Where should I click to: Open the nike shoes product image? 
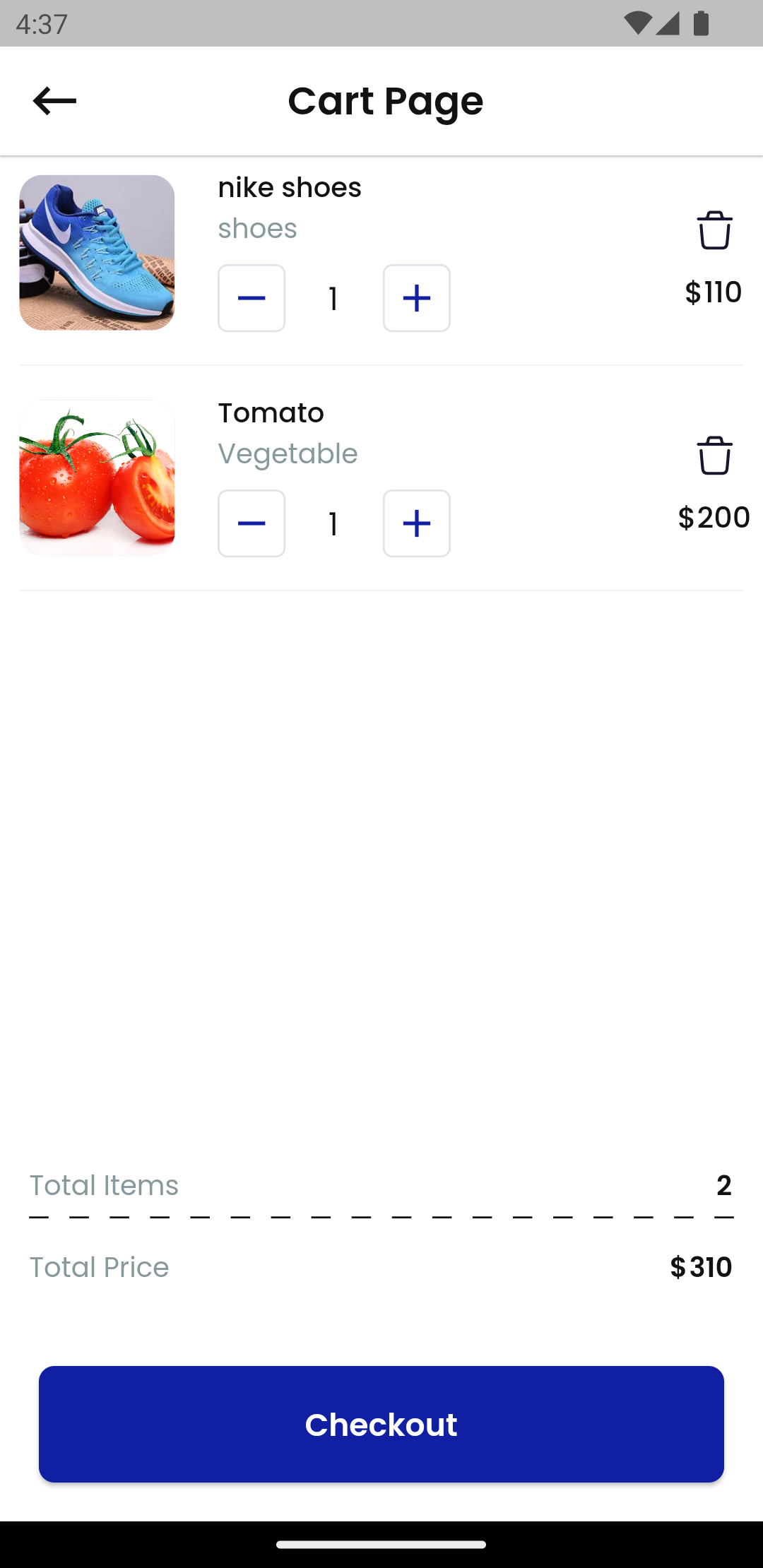click(x=97, y=253)
